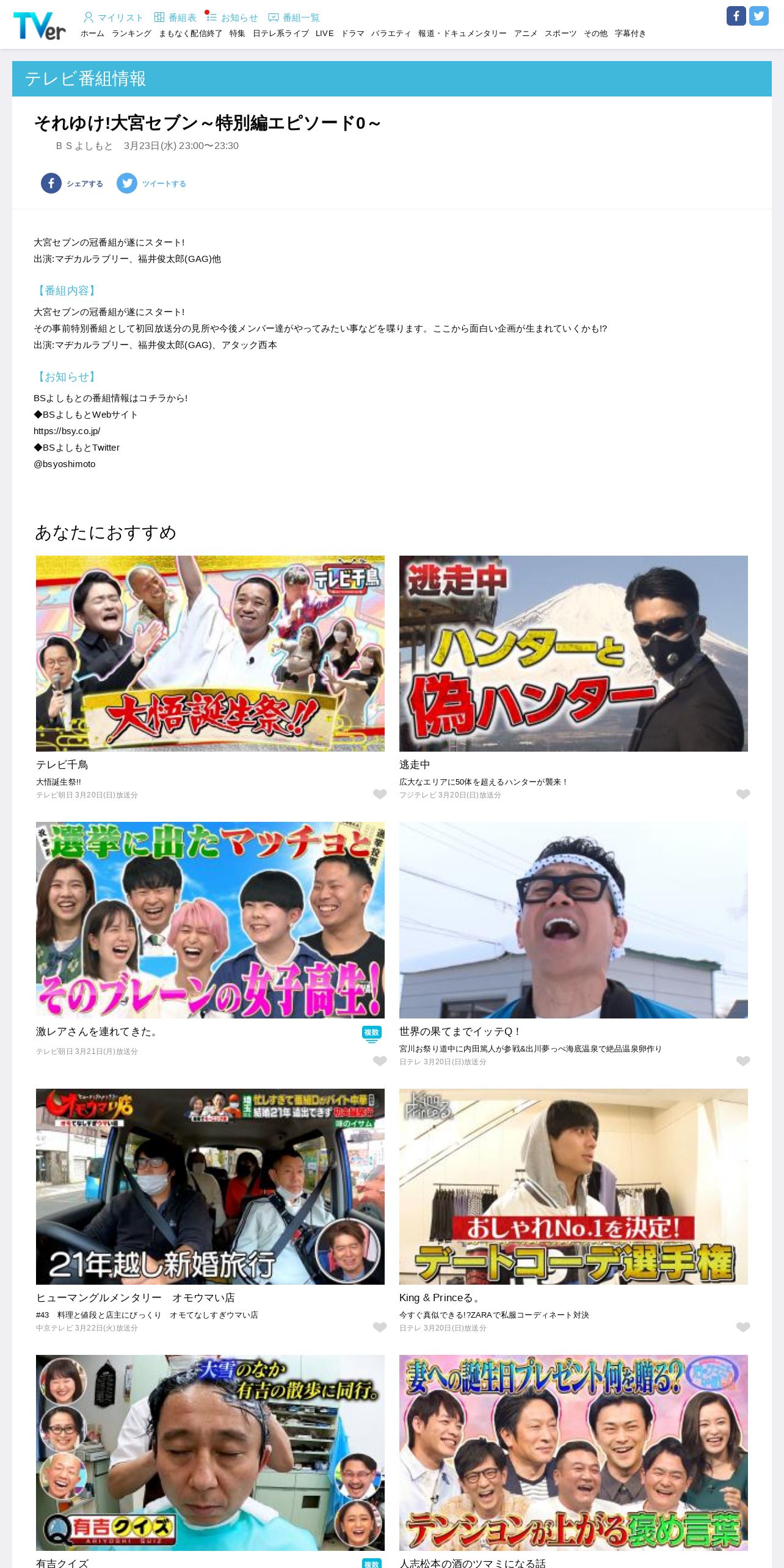Tweet this program via ツイートする
784x1568 pixels.
[x=151, y=183]
